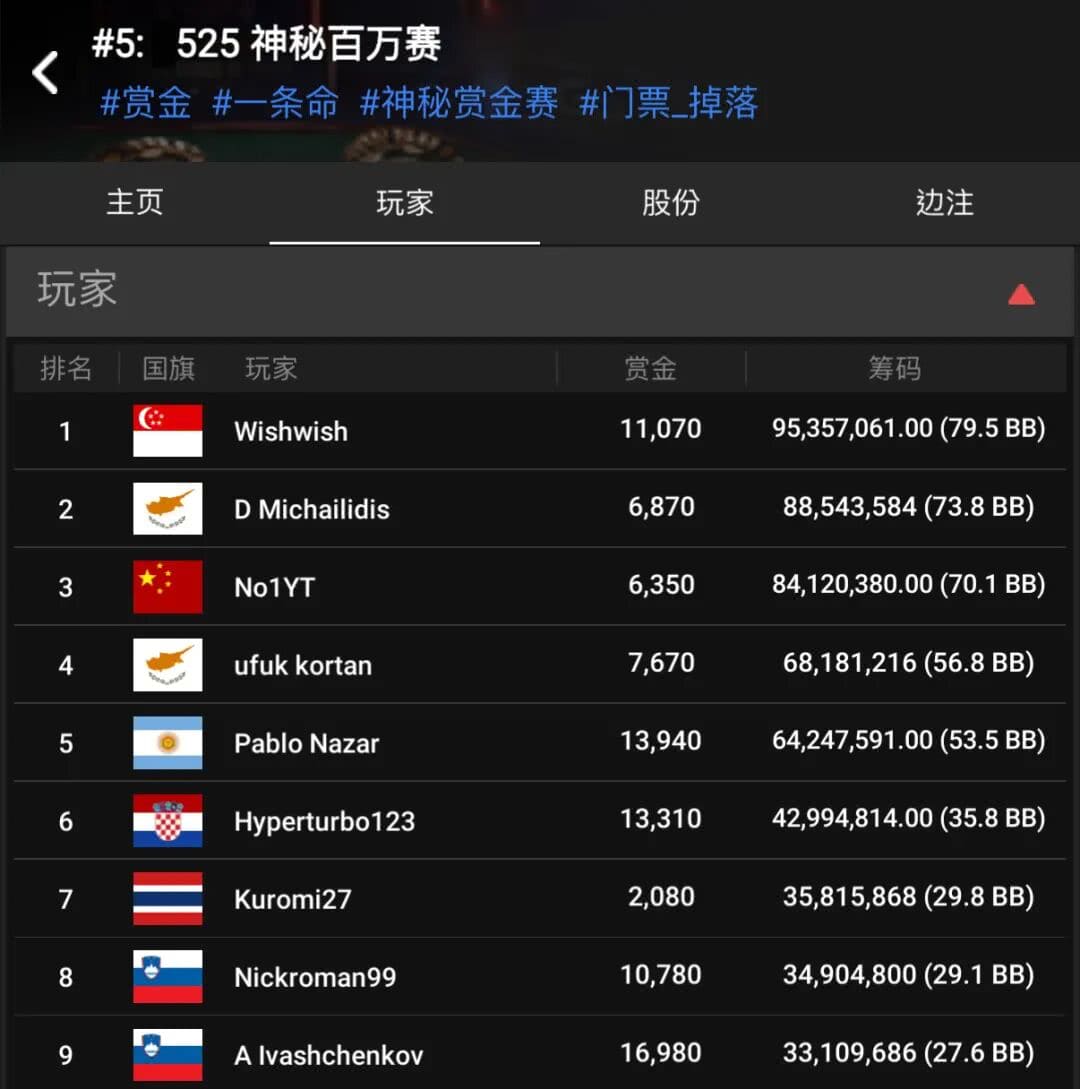
Task: Collapse the 玩家 section with the red arrow
Action: coord(1020,294)
